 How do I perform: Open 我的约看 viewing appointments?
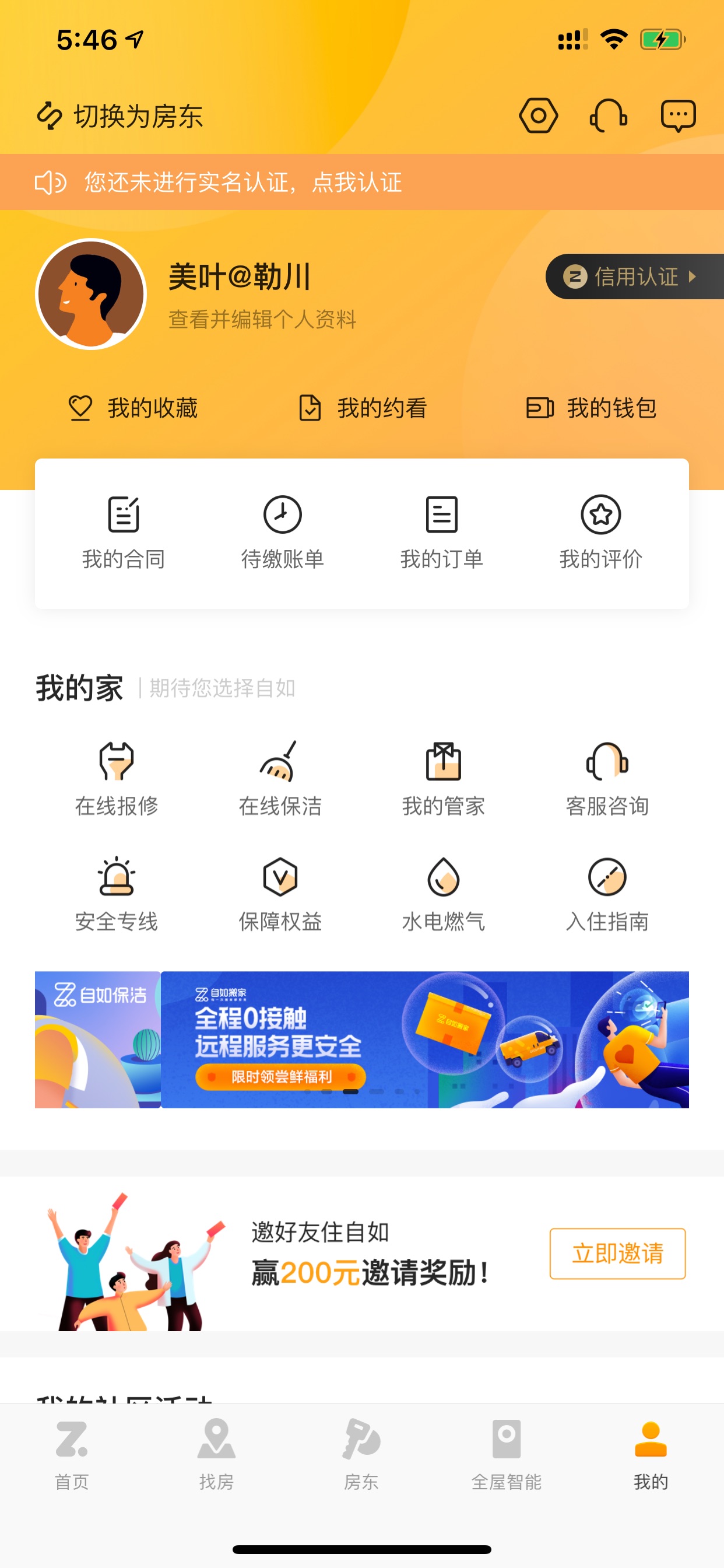(x=363, y=408)
